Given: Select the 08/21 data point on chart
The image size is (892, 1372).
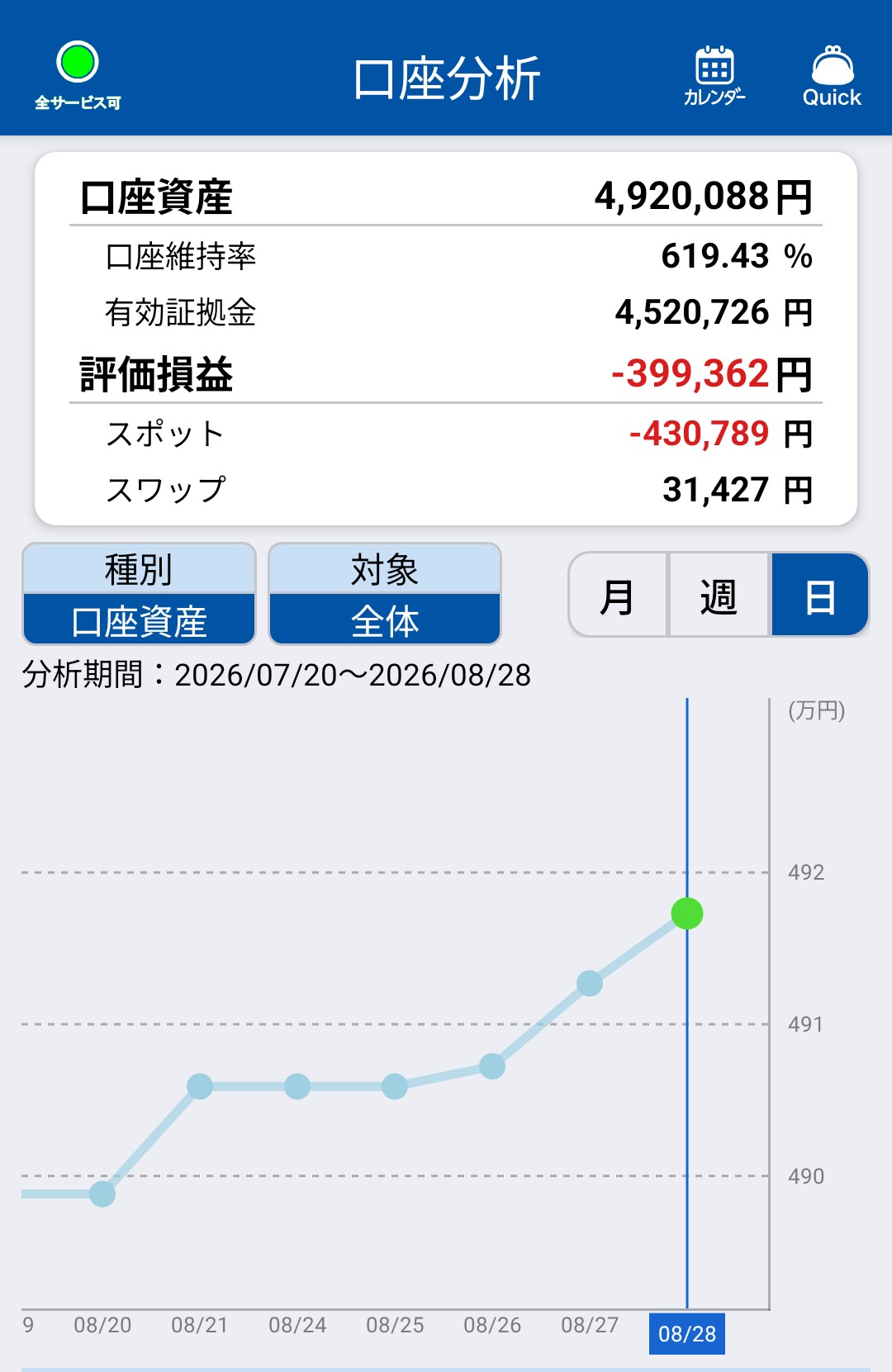Looking at the screenshot, I should click(x=200, y=1086).
